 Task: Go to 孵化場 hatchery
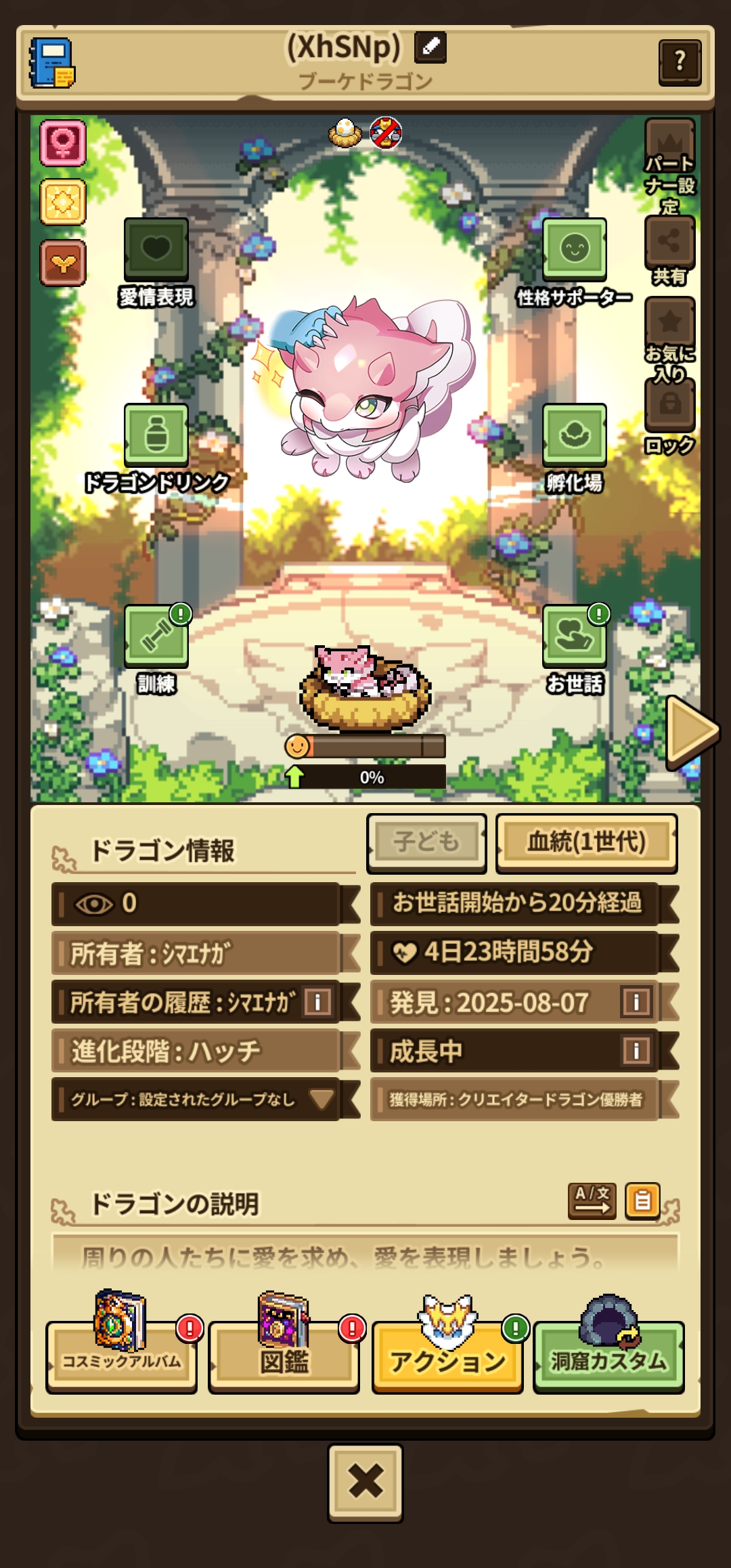click(574, 436)
